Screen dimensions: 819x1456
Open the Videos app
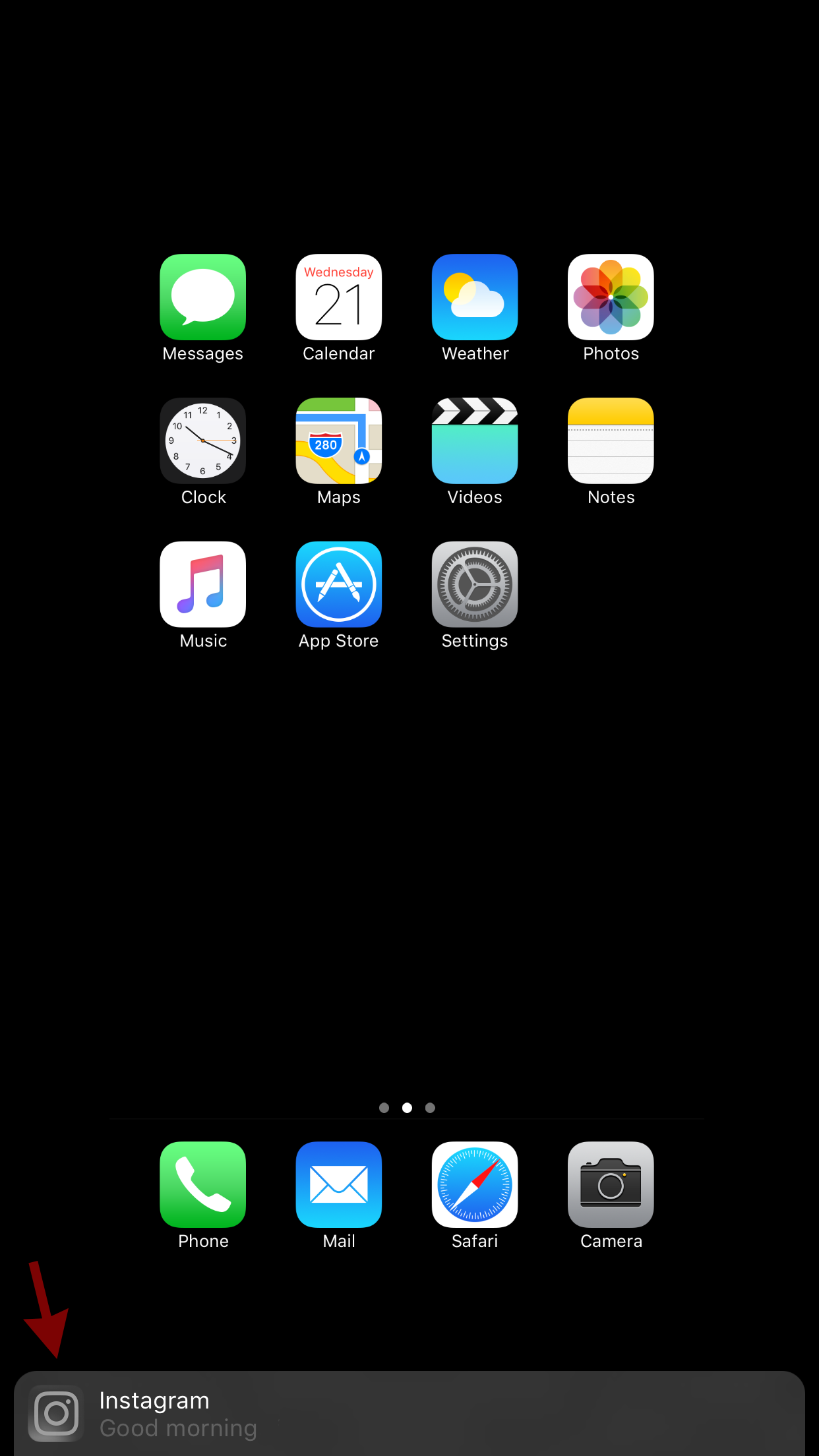474,440
